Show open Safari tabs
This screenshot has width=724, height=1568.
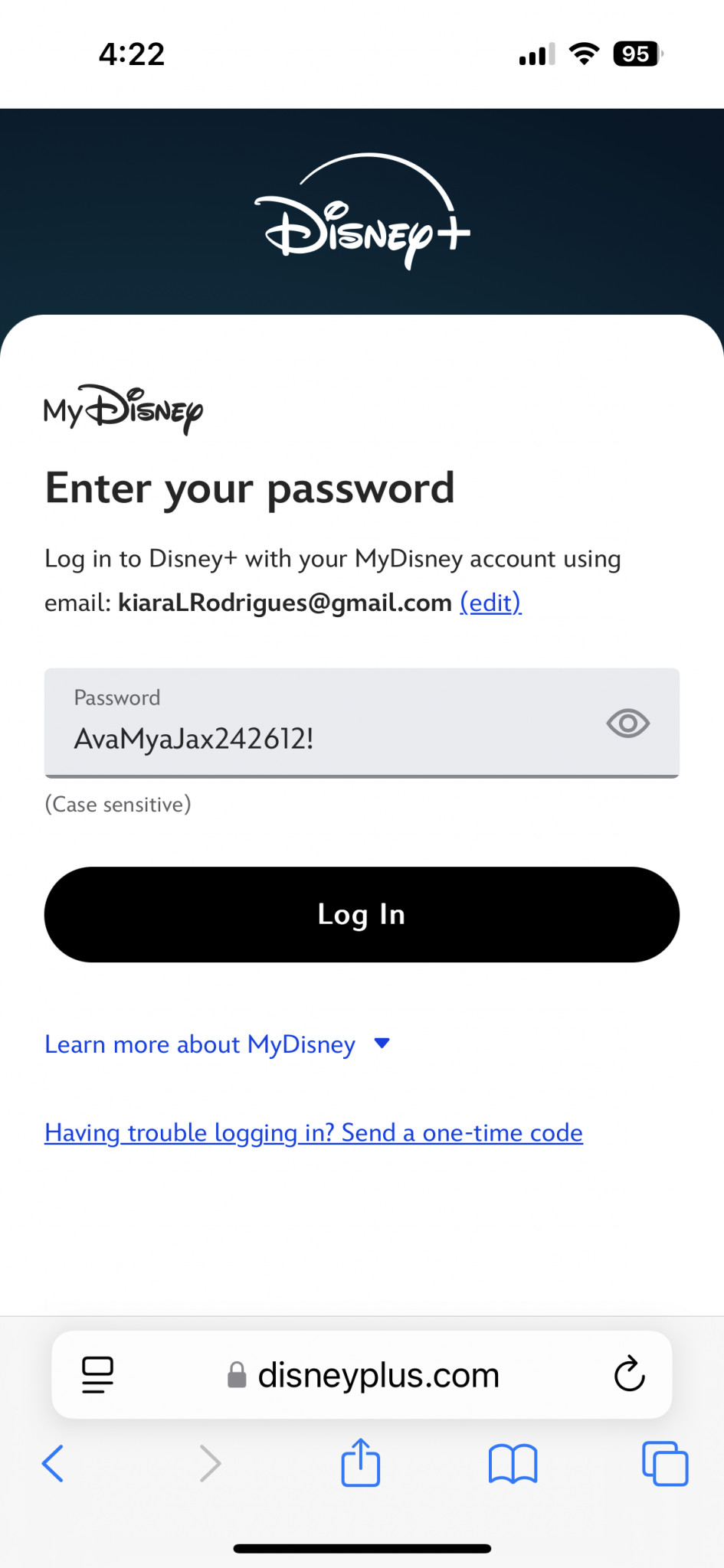(x=665, y=1464)
